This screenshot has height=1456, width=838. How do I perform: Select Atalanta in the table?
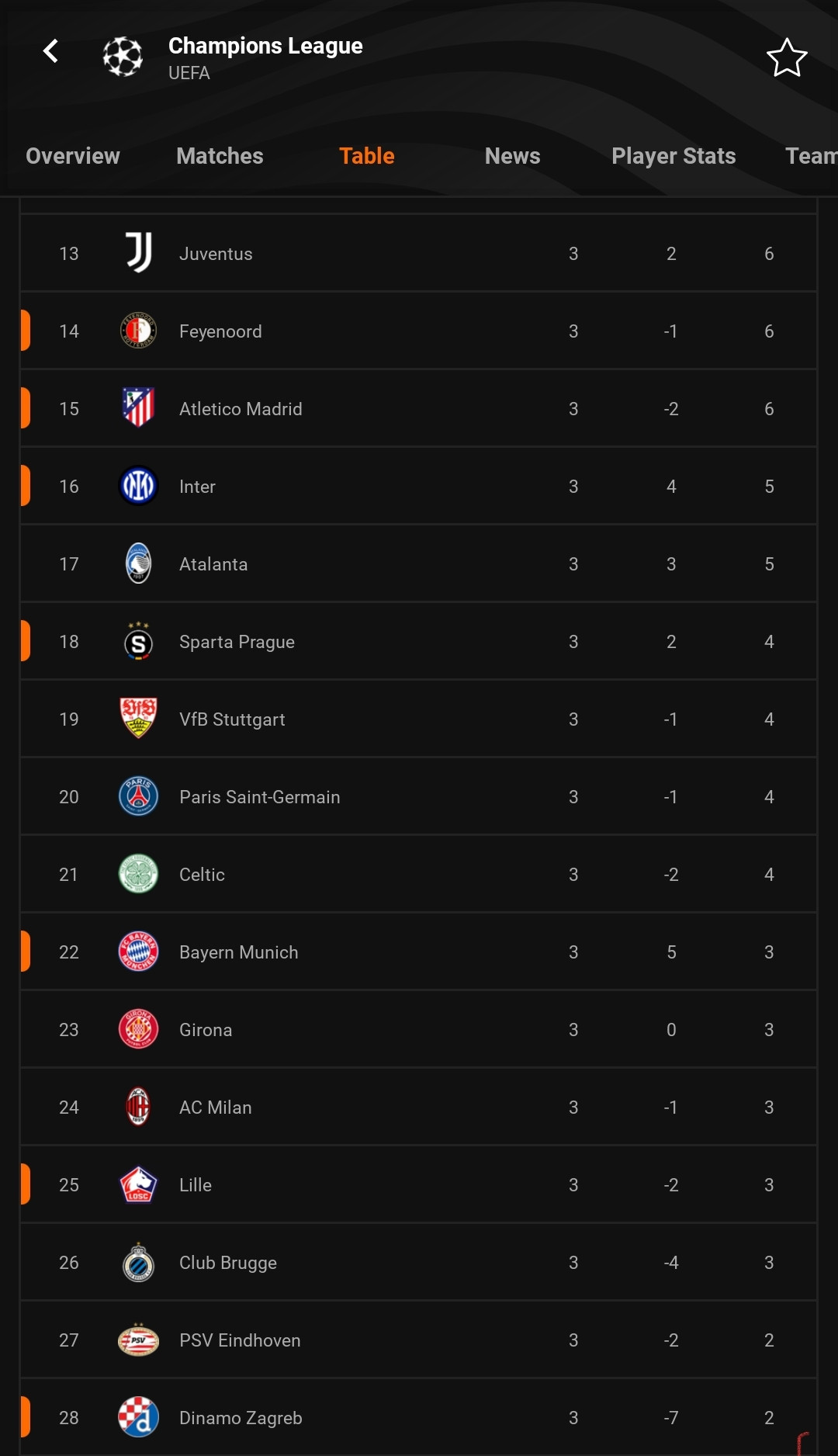[418, 564]
